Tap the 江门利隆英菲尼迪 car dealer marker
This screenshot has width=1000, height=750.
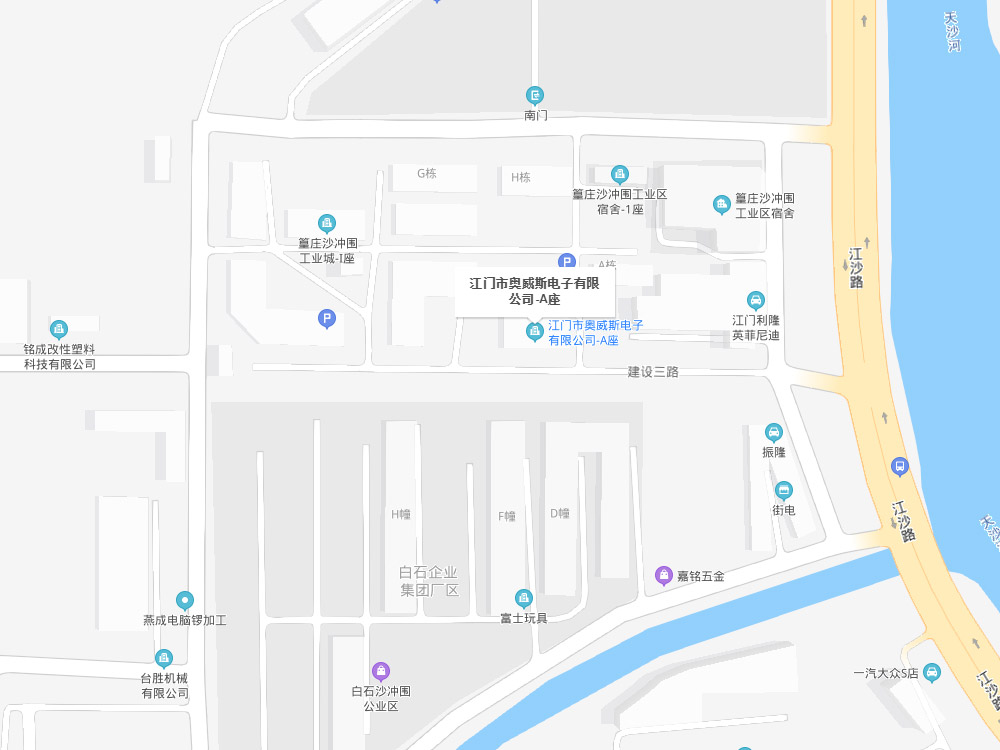[x=756, y=300]
